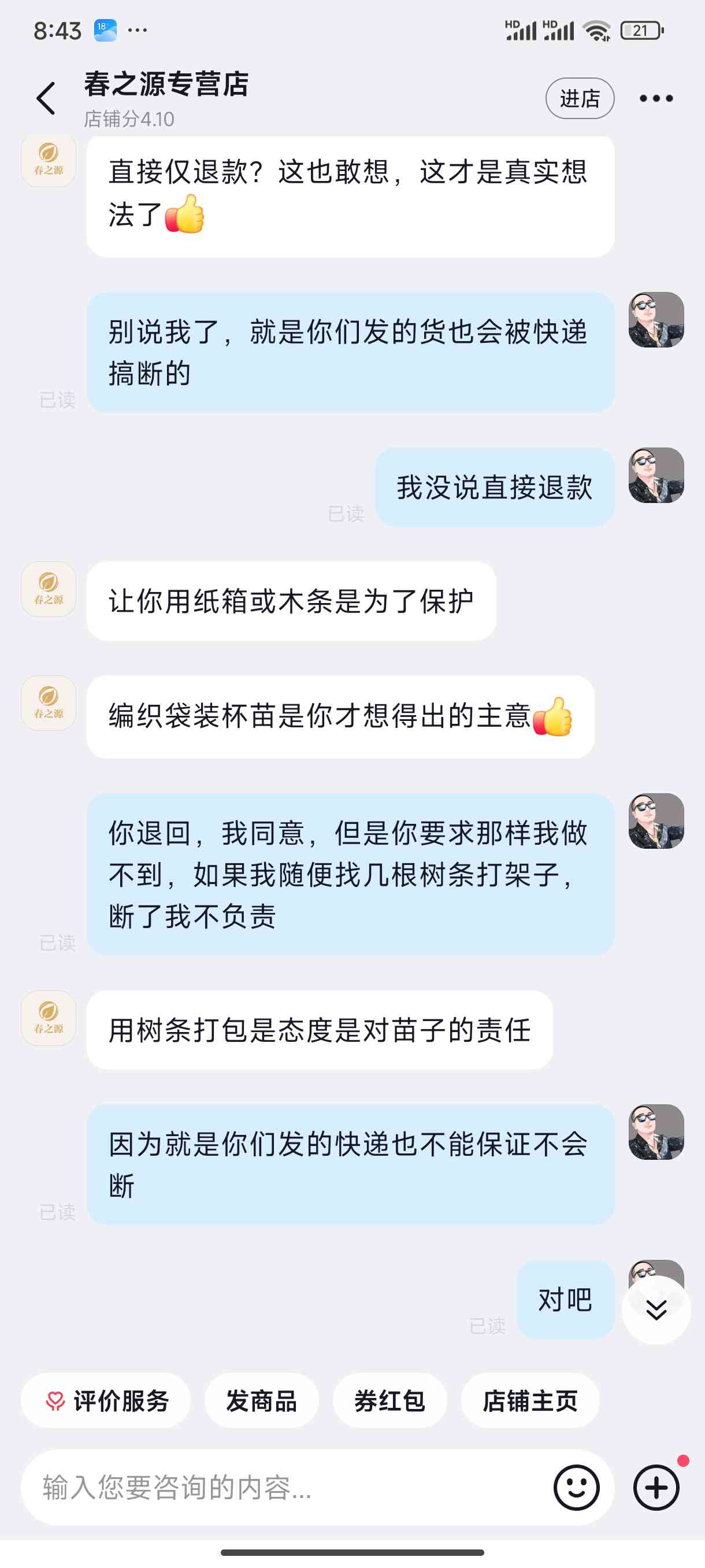Tap the 进店 button to enter the store
This screenshot has width=705, height=1568.
coord(579,98)
